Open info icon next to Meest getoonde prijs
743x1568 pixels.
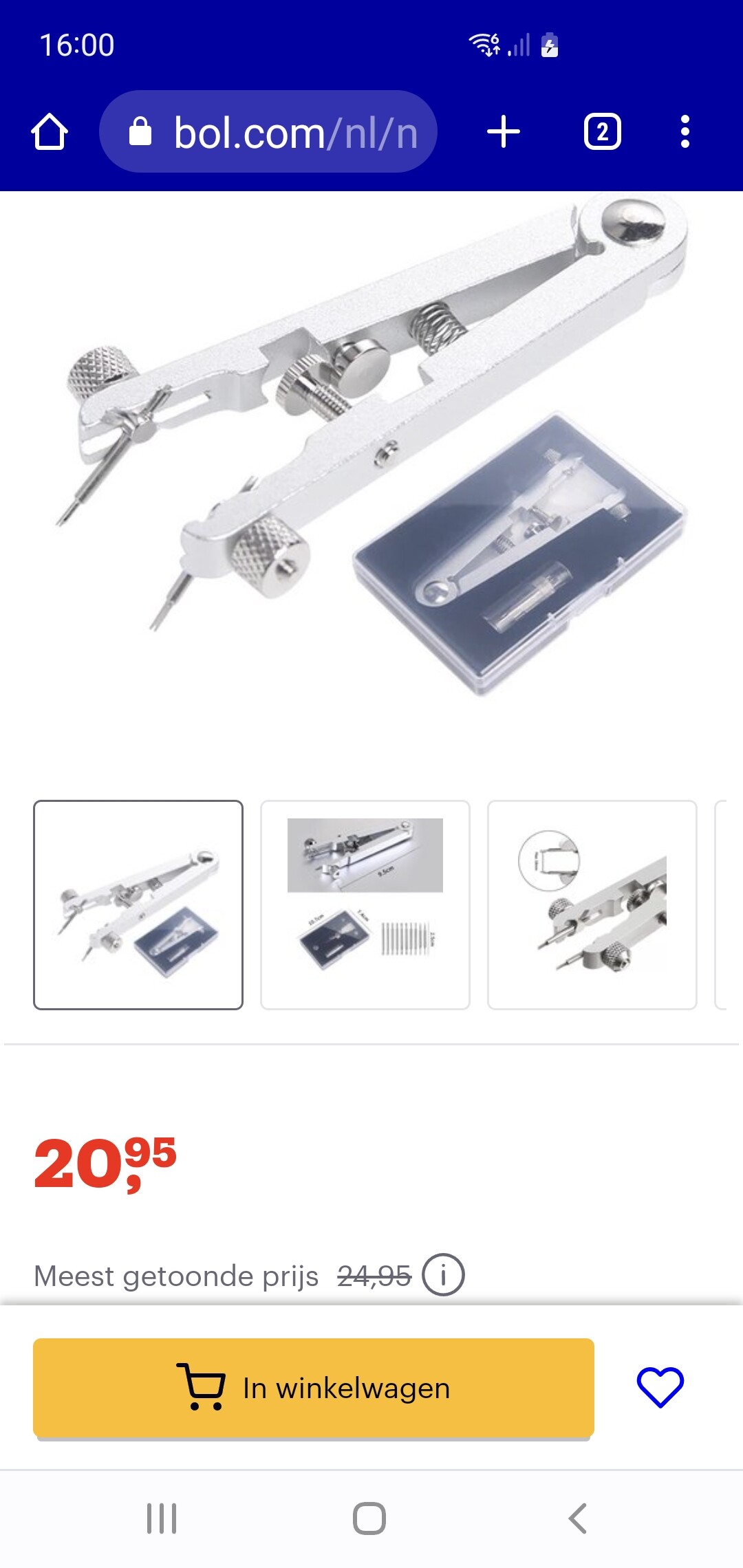[443, 1275]
